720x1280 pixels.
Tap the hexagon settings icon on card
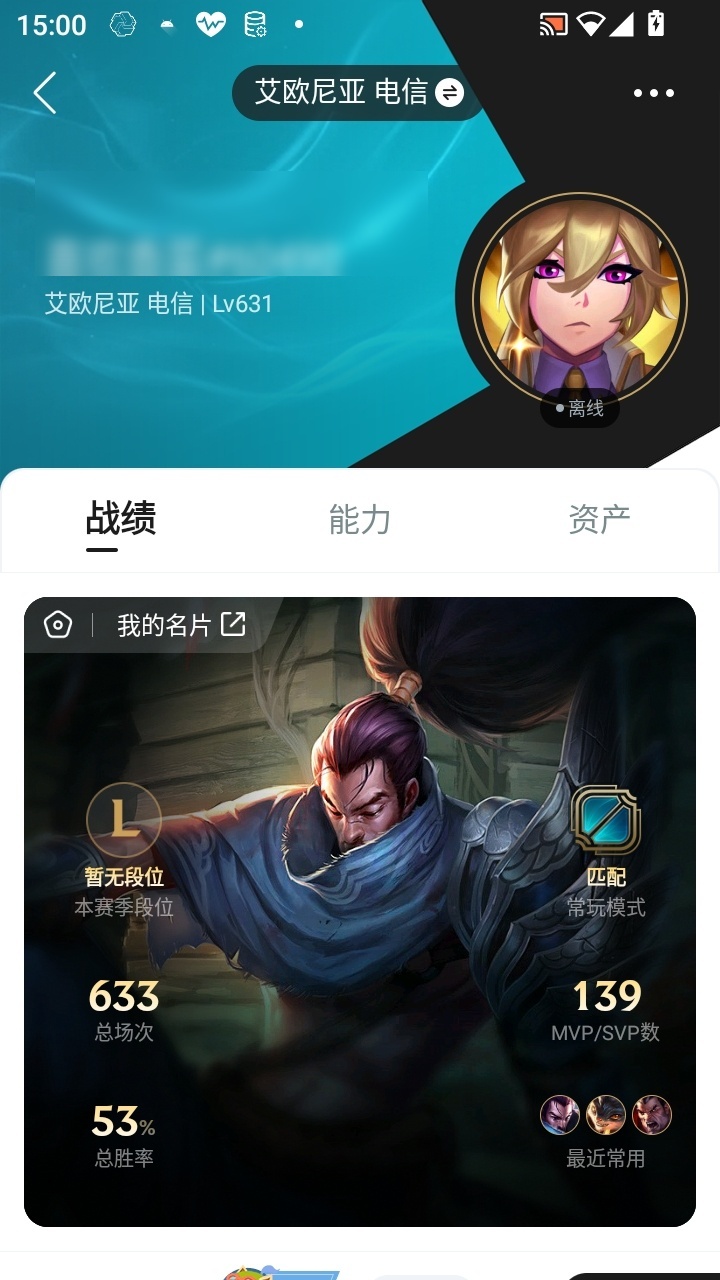pos(58,625)
